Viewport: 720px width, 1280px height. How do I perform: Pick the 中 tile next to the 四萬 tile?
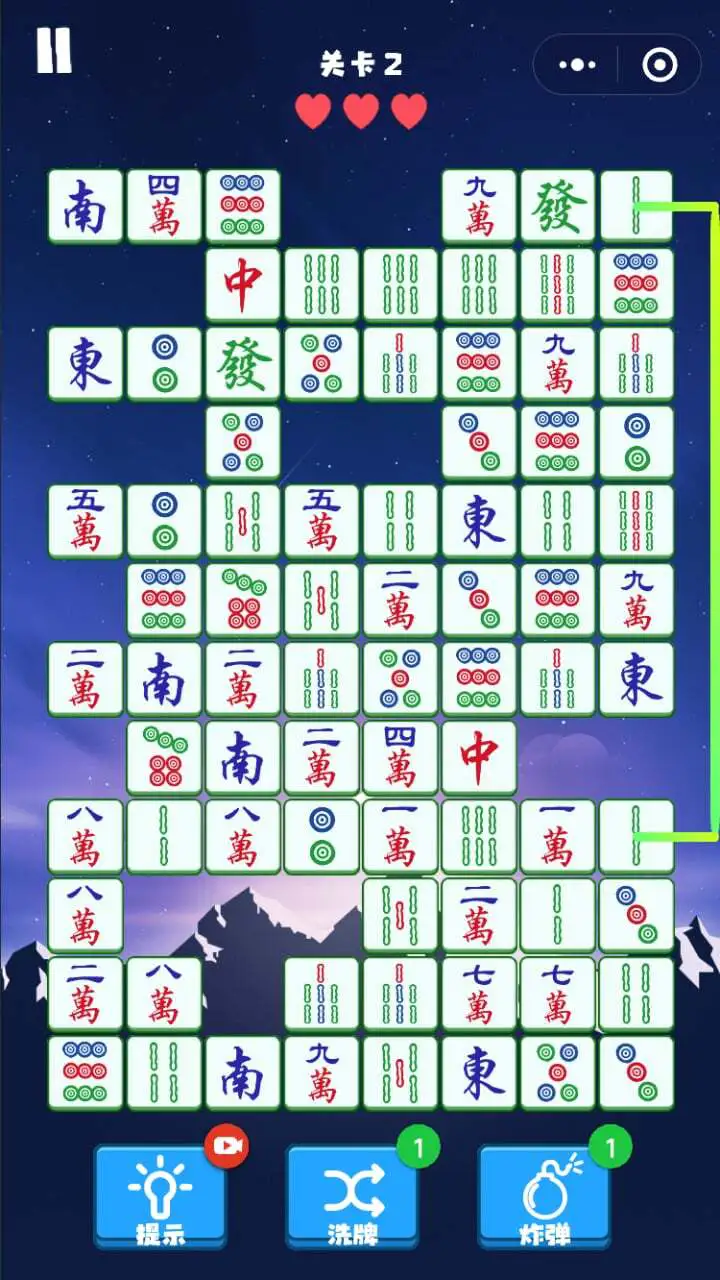(x=479, y=759)
